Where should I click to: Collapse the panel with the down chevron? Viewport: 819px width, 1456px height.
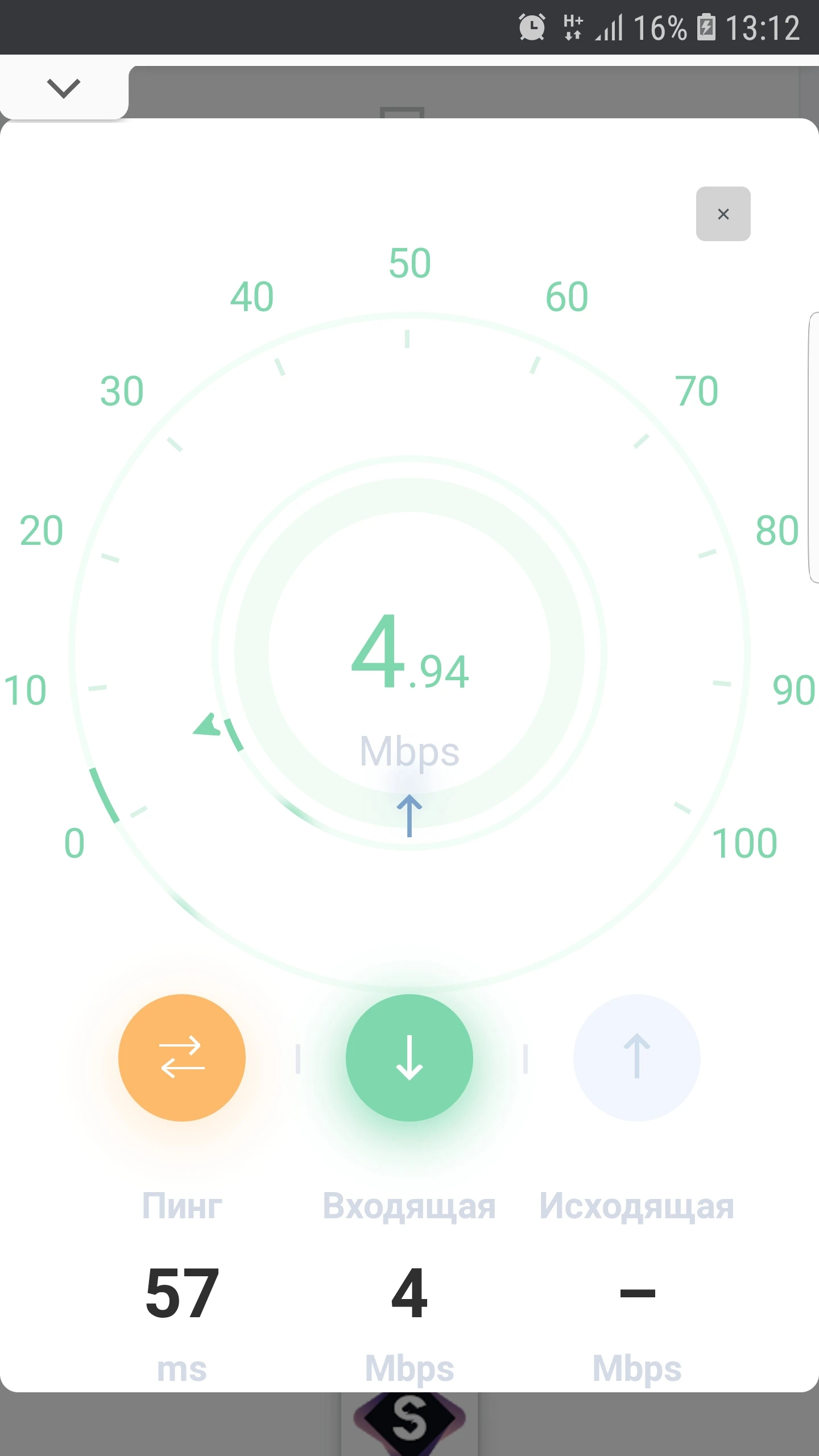click(64, 89)
